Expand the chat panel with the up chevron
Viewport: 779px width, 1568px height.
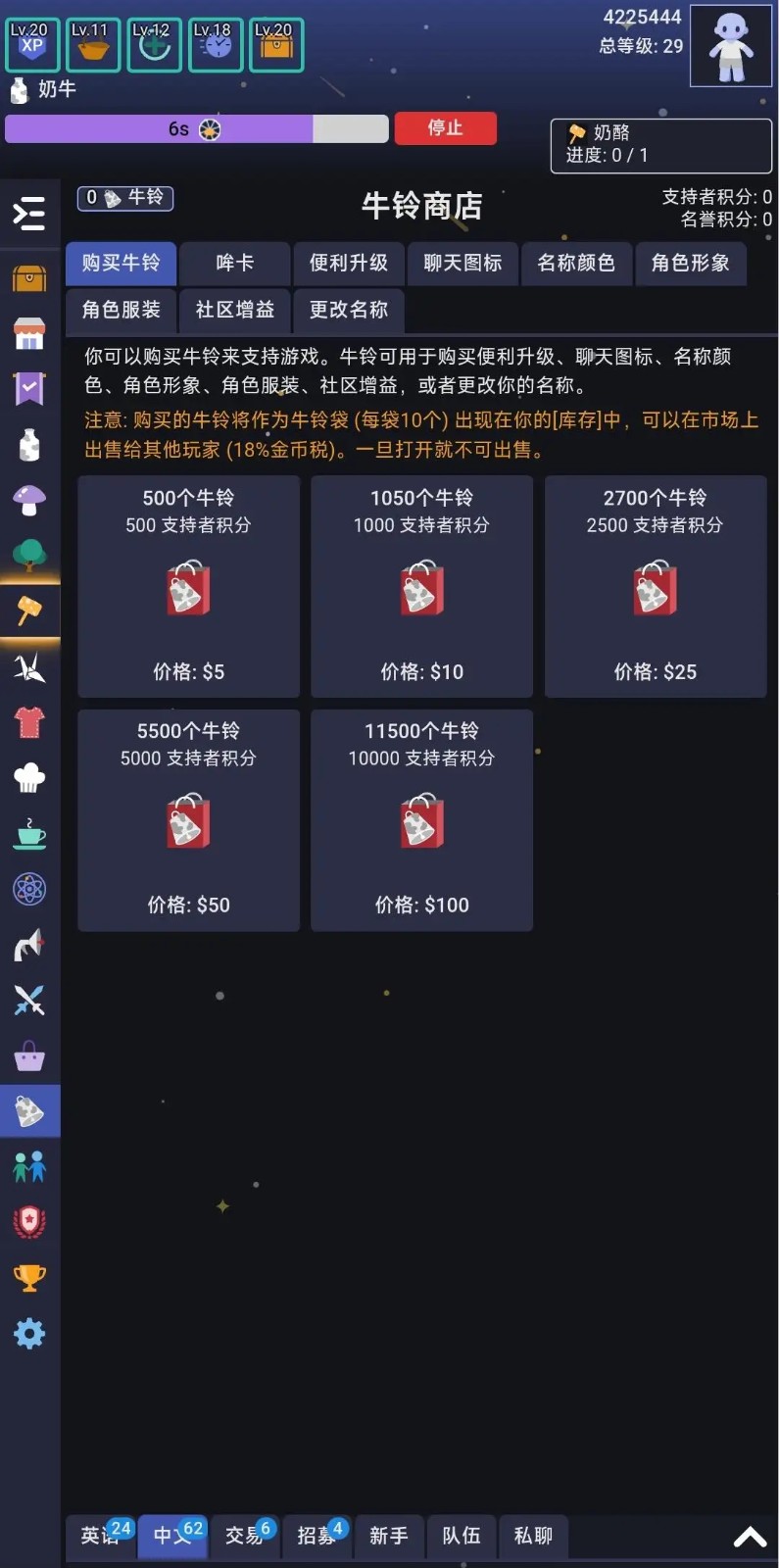[750, 1537]
